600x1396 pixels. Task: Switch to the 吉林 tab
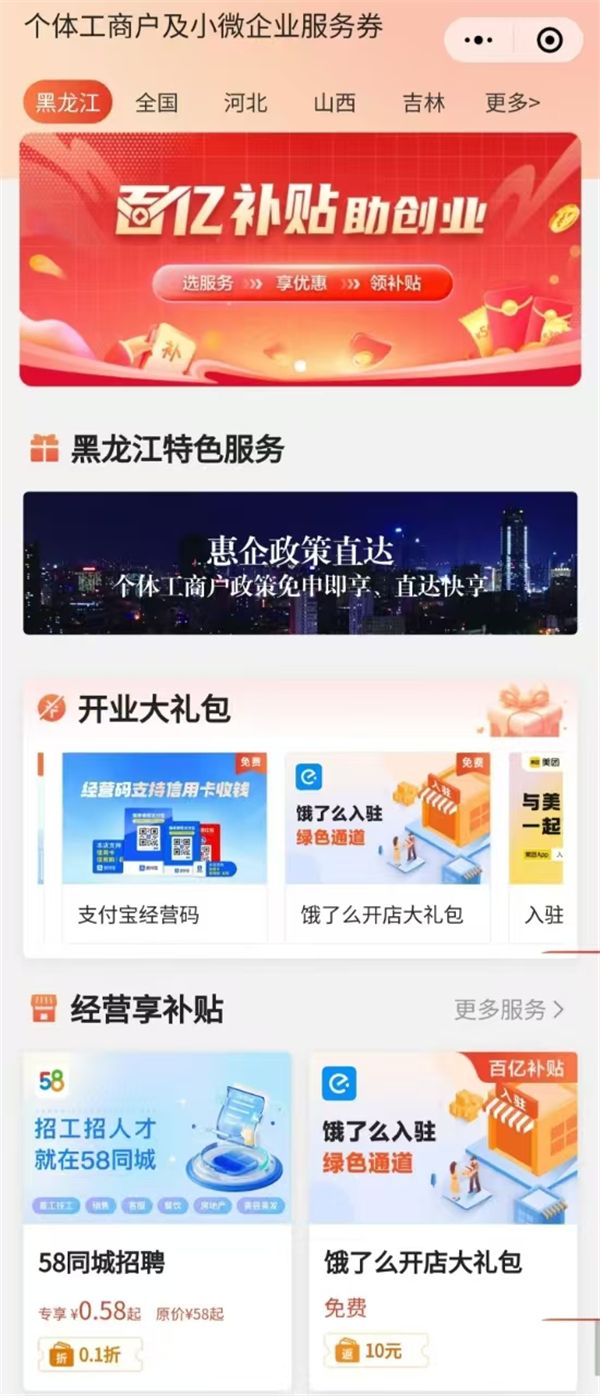point(424,103)
